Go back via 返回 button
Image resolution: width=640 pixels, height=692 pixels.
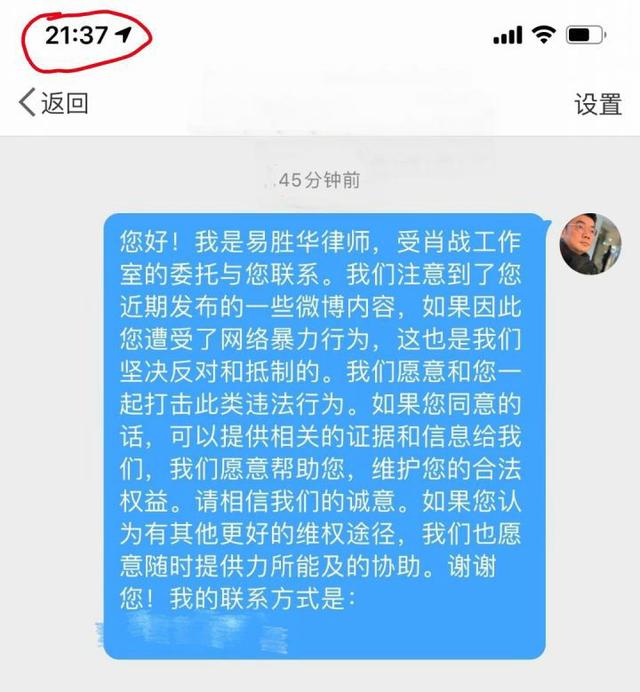pos(53,102)
